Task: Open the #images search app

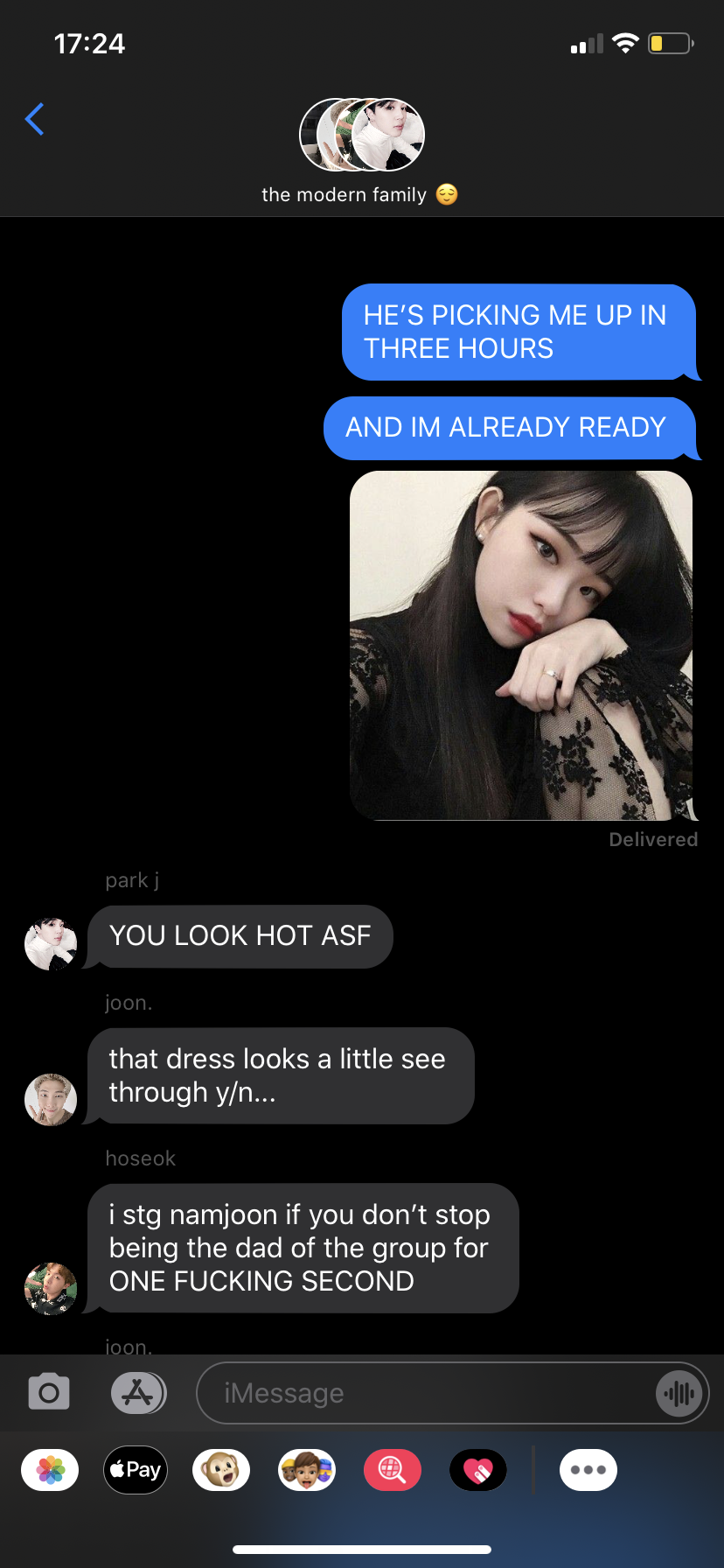Action: point(393,1470)
